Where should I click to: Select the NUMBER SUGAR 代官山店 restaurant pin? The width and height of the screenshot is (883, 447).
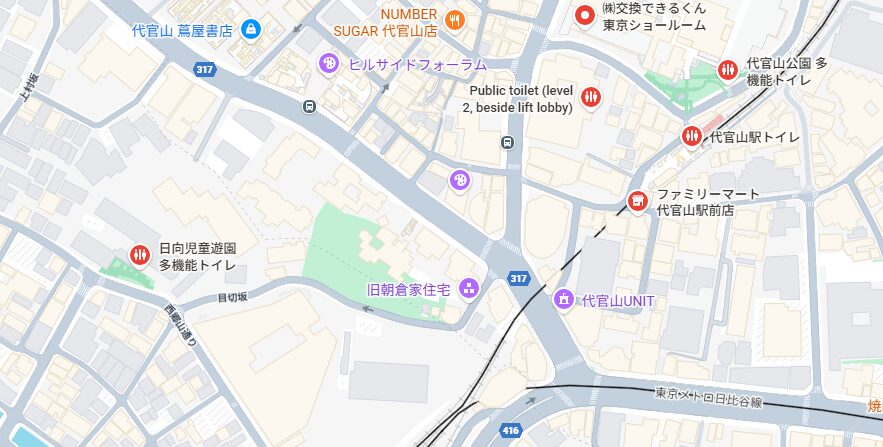[x=455, y=18]
